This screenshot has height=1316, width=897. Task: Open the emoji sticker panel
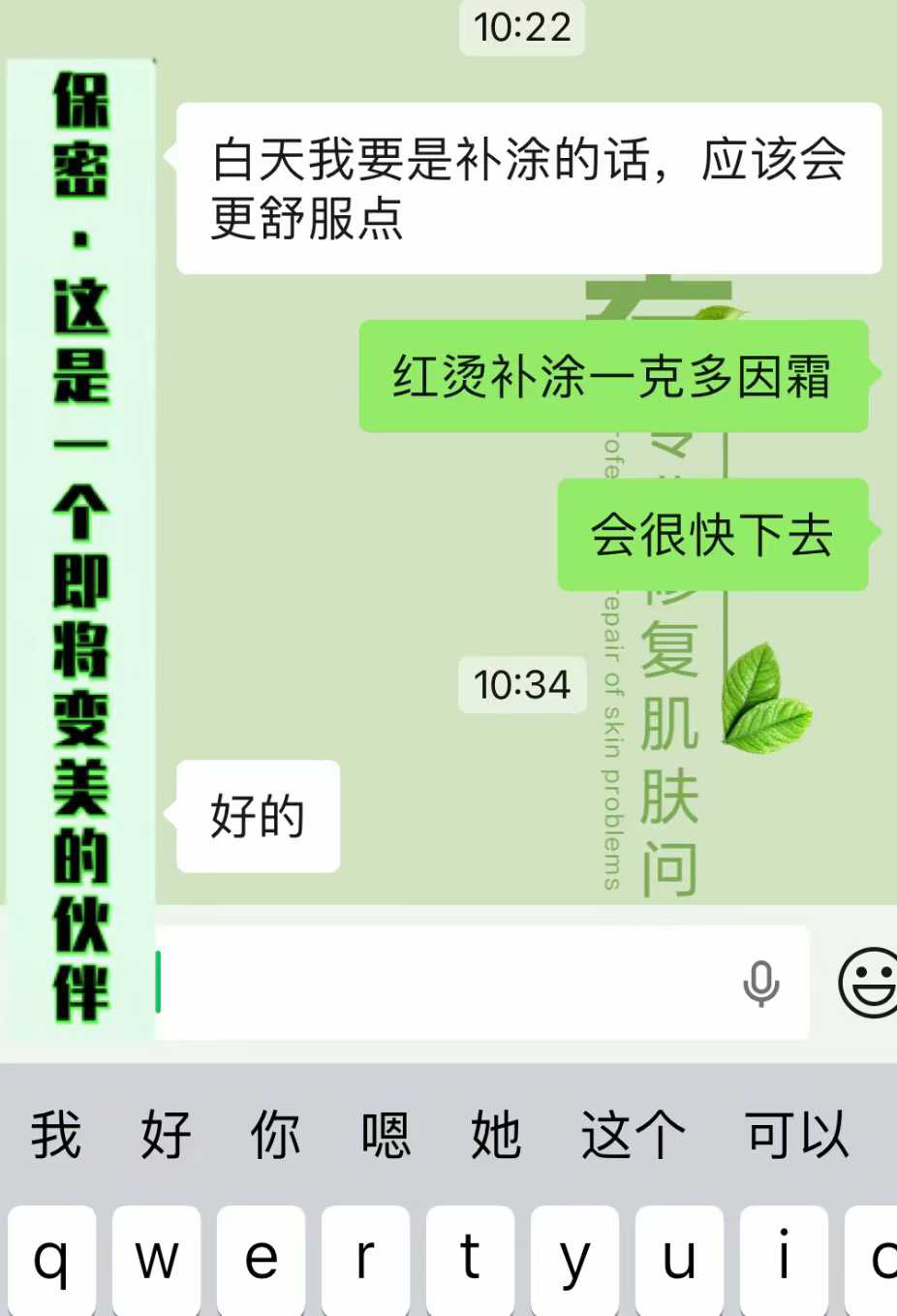click(x=868, y=983)
